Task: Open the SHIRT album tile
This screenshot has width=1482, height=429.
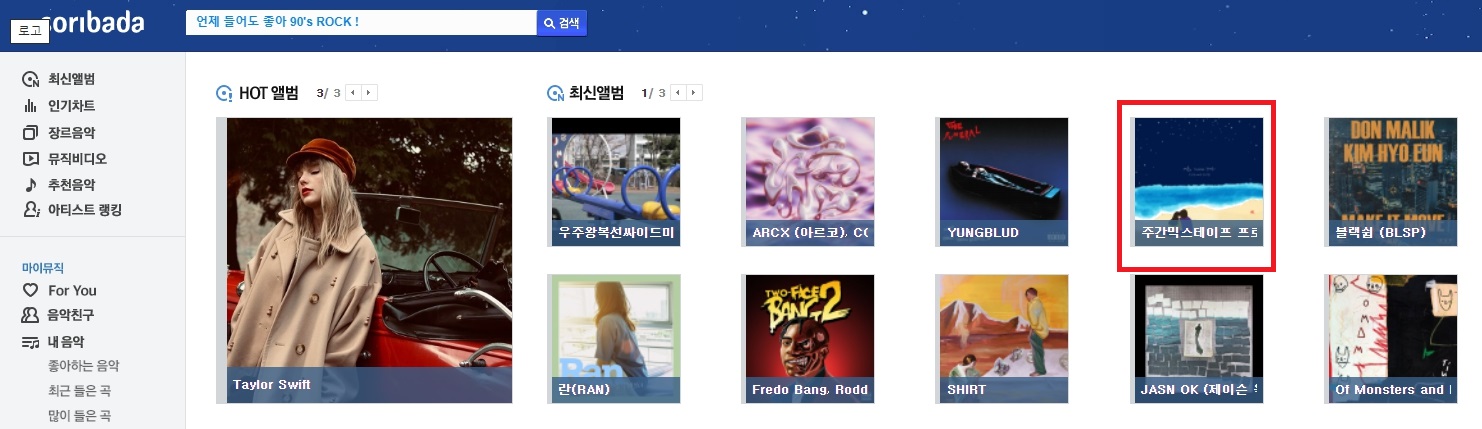Action: [x=1003, y=339]
